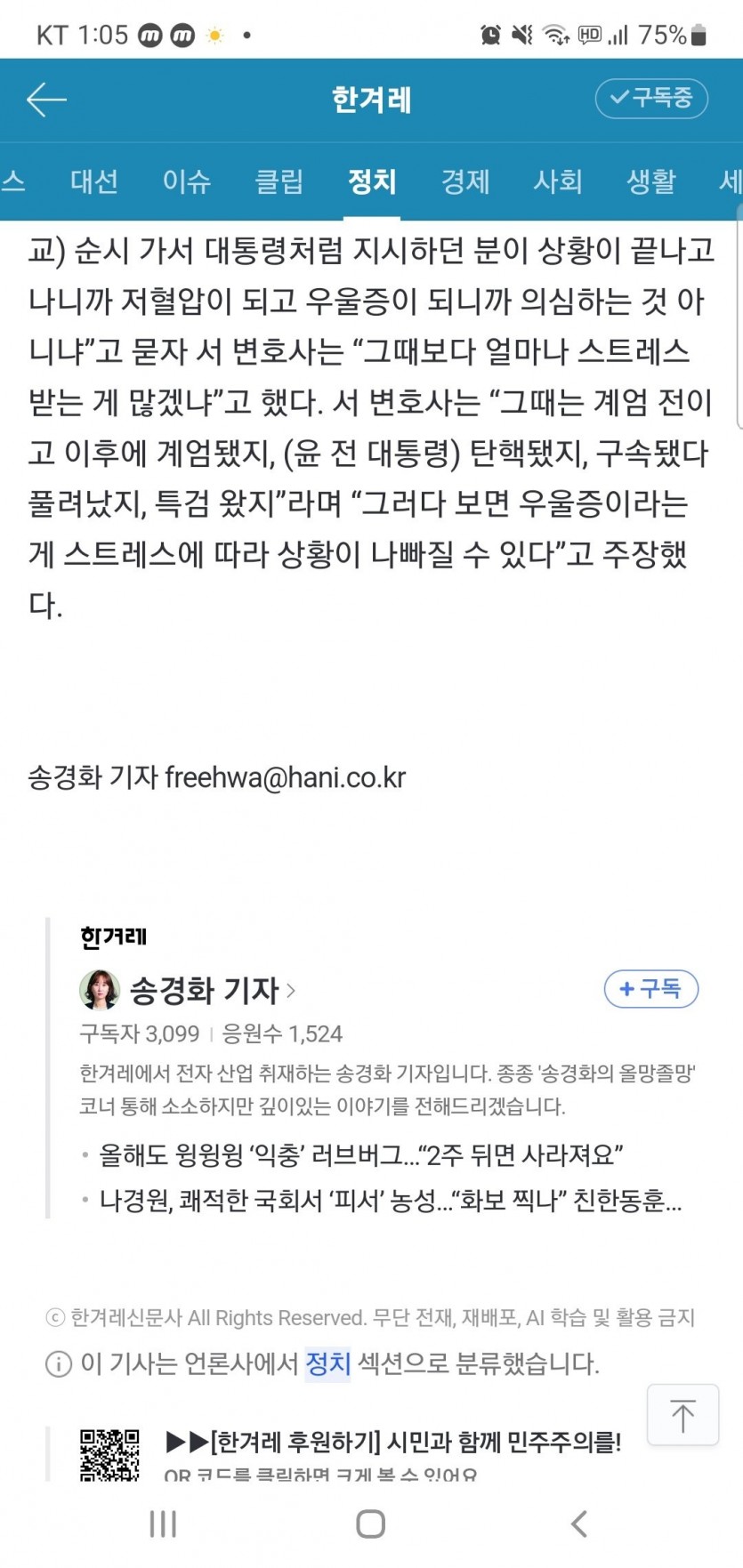This screenshot has width=743, height=1568.
Task: Open the 클립 tab
Action: point(279,182)
